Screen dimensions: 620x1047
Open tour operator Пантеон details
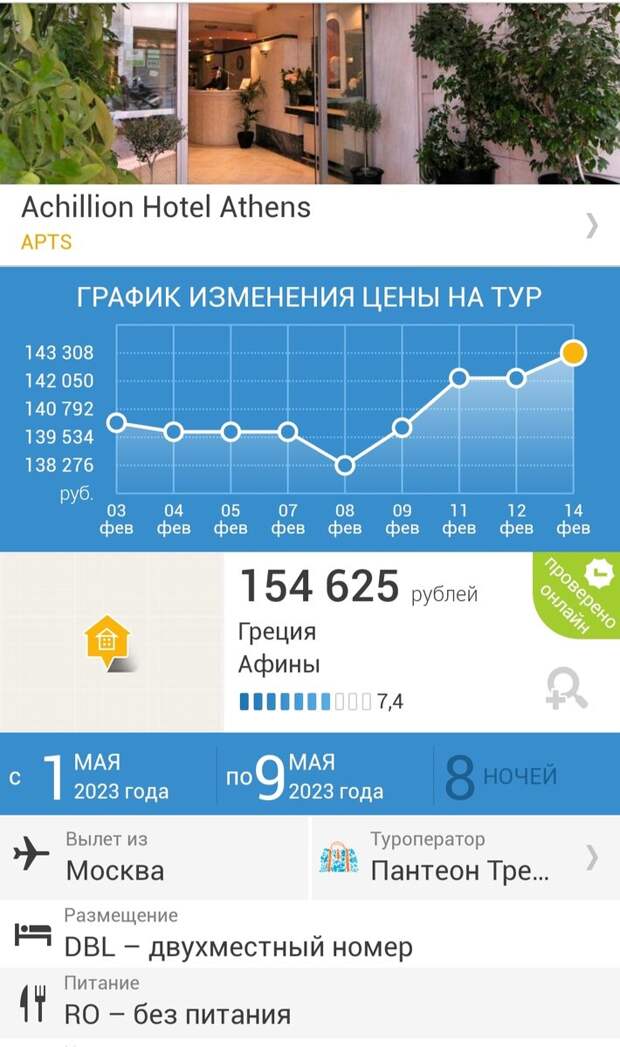(465, 857)
